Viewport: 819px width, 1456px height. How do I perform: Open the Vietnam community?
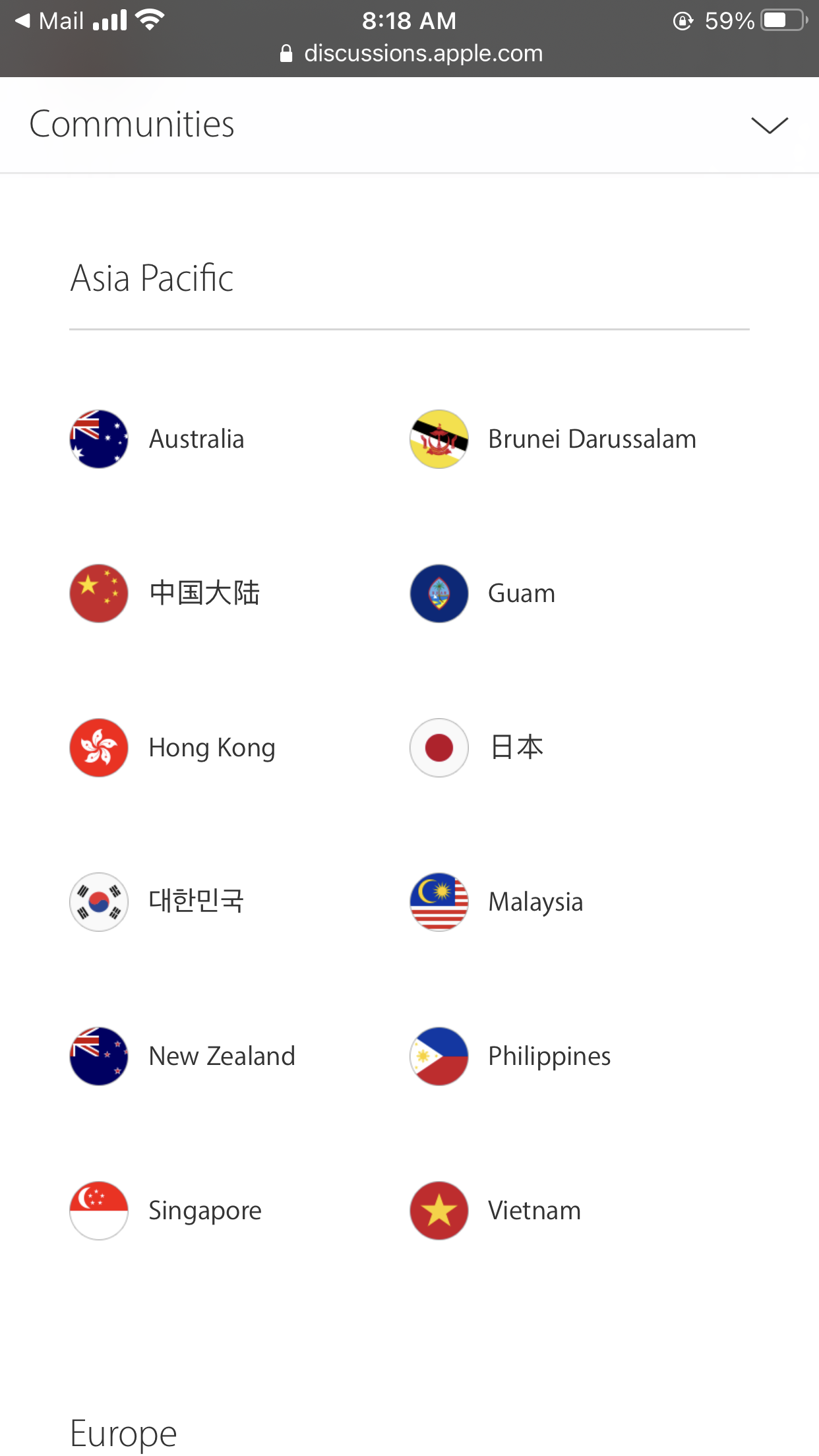[533, 1211]
